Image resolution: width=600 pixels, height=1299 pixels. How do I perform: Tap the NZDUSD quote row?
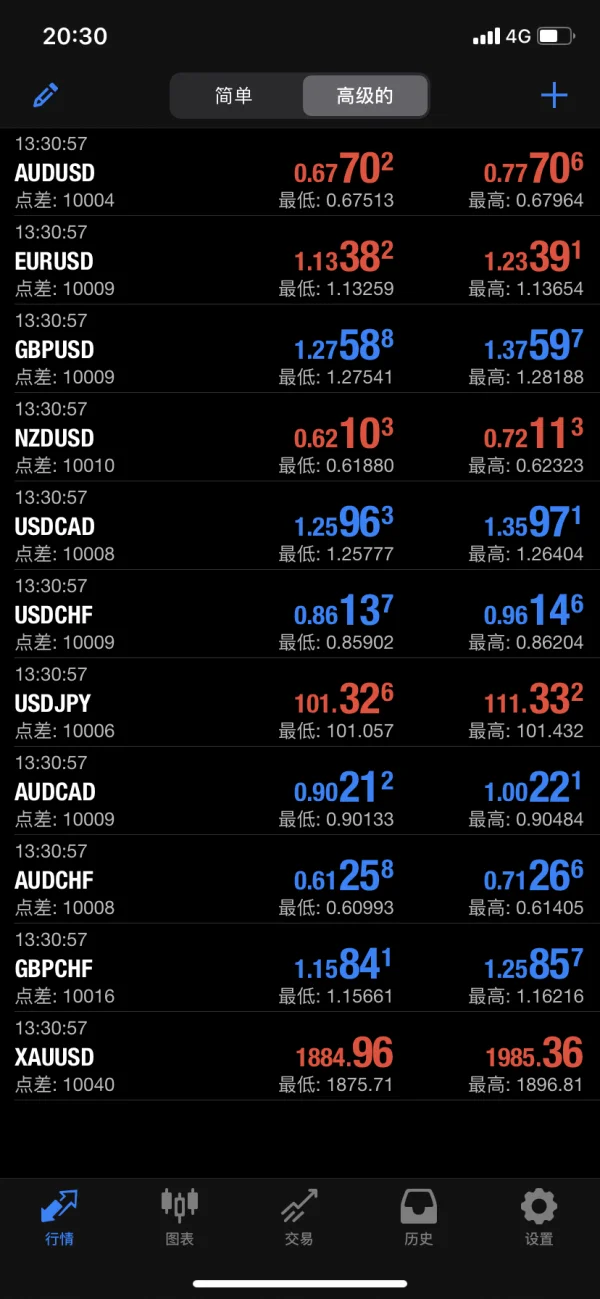(x=300, y=437)
